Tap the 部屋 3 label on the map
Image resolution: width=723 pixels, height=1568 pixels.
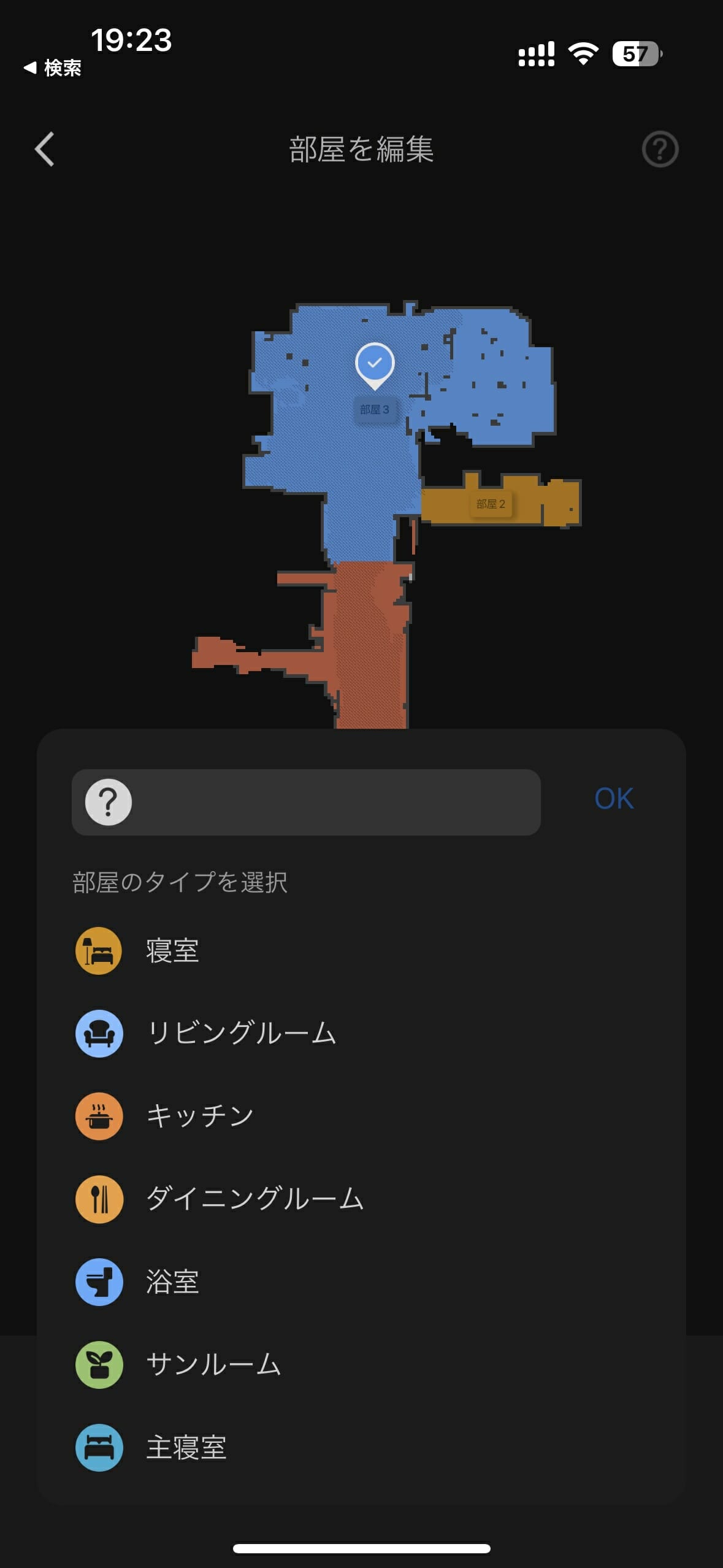(375, 410)
